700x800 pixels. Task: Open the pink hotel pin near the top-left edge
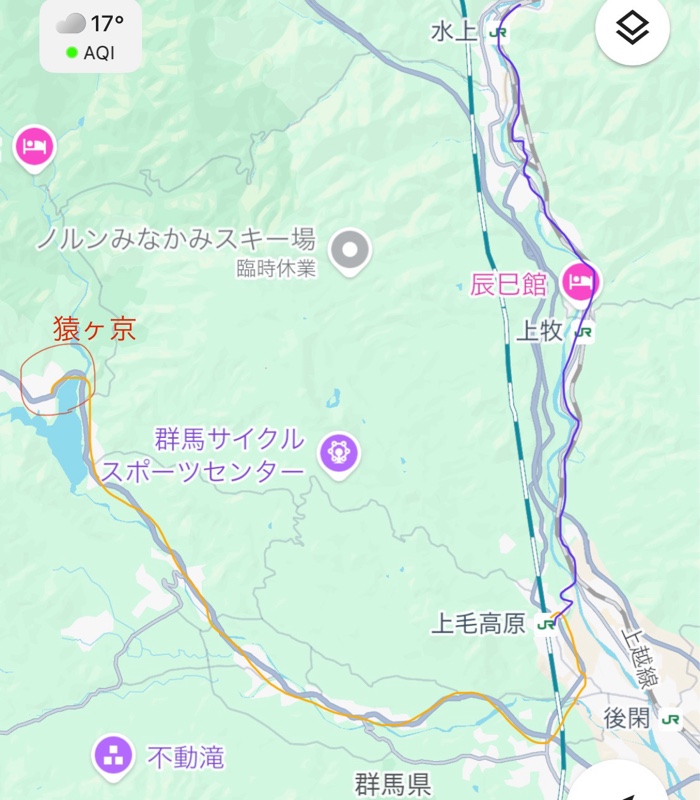35,148
